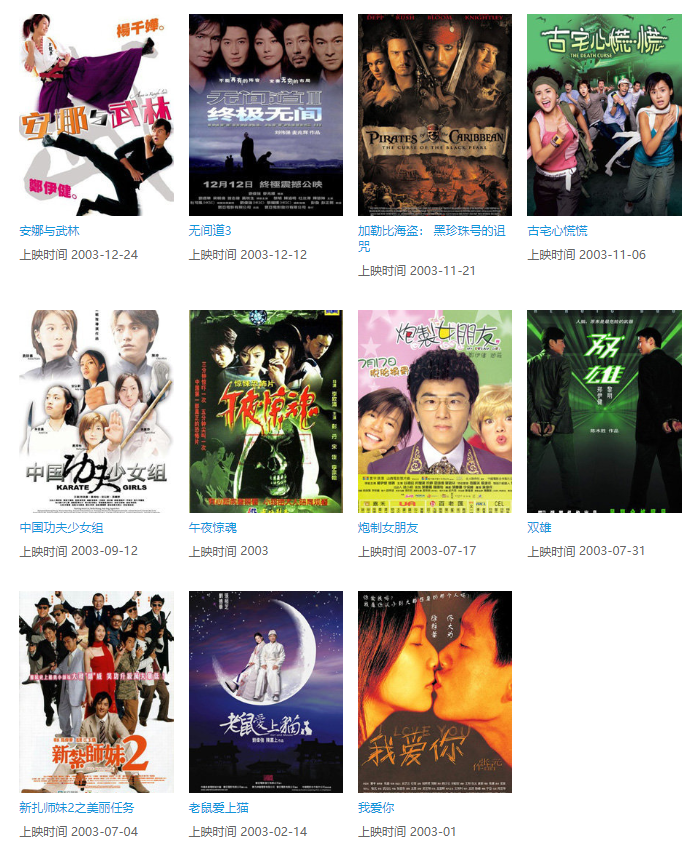Open the 安娜与武林 movie poster
687x864 pixels.
pyautogui.click(x=96, y=115)
